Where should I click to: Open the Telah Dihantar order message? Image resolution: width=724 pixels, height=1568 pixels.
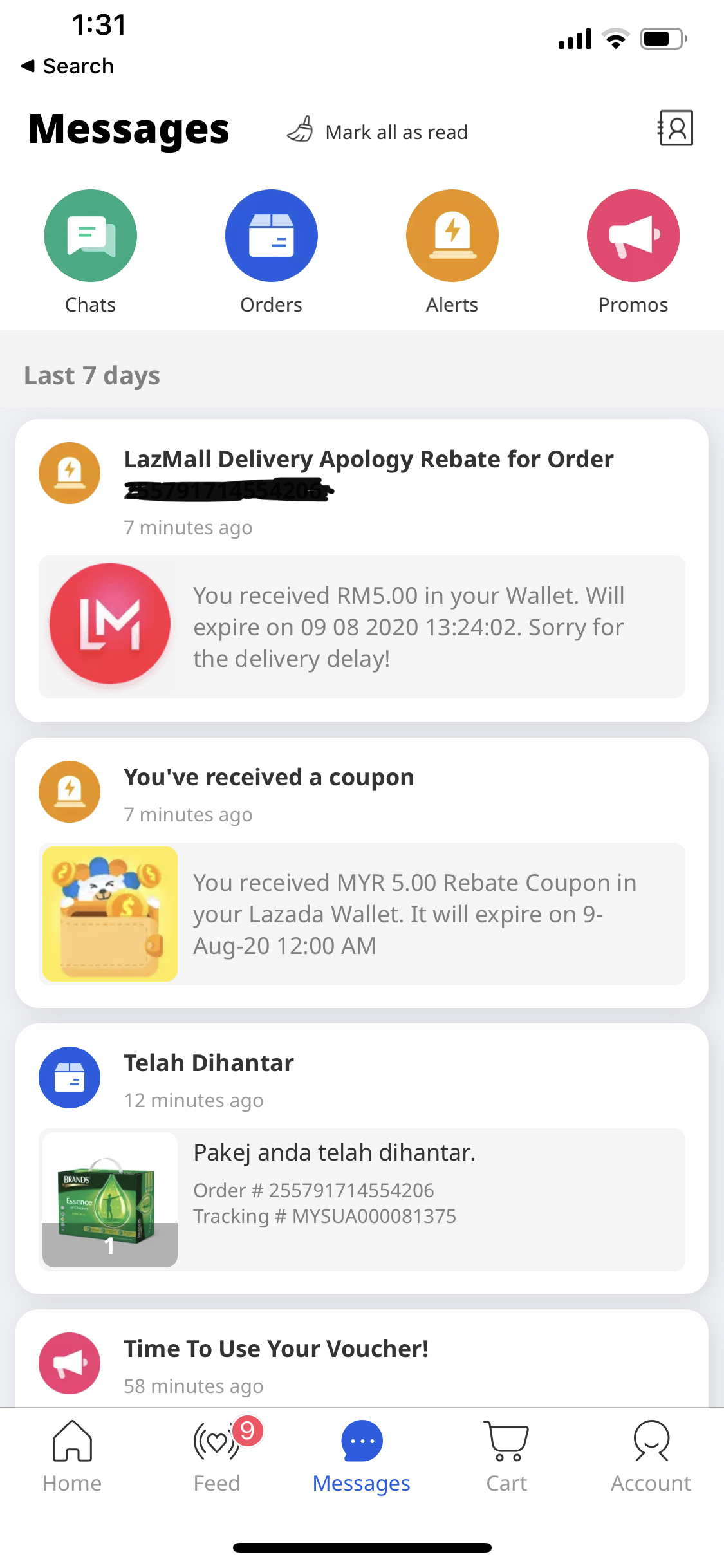pos(362,1159)
